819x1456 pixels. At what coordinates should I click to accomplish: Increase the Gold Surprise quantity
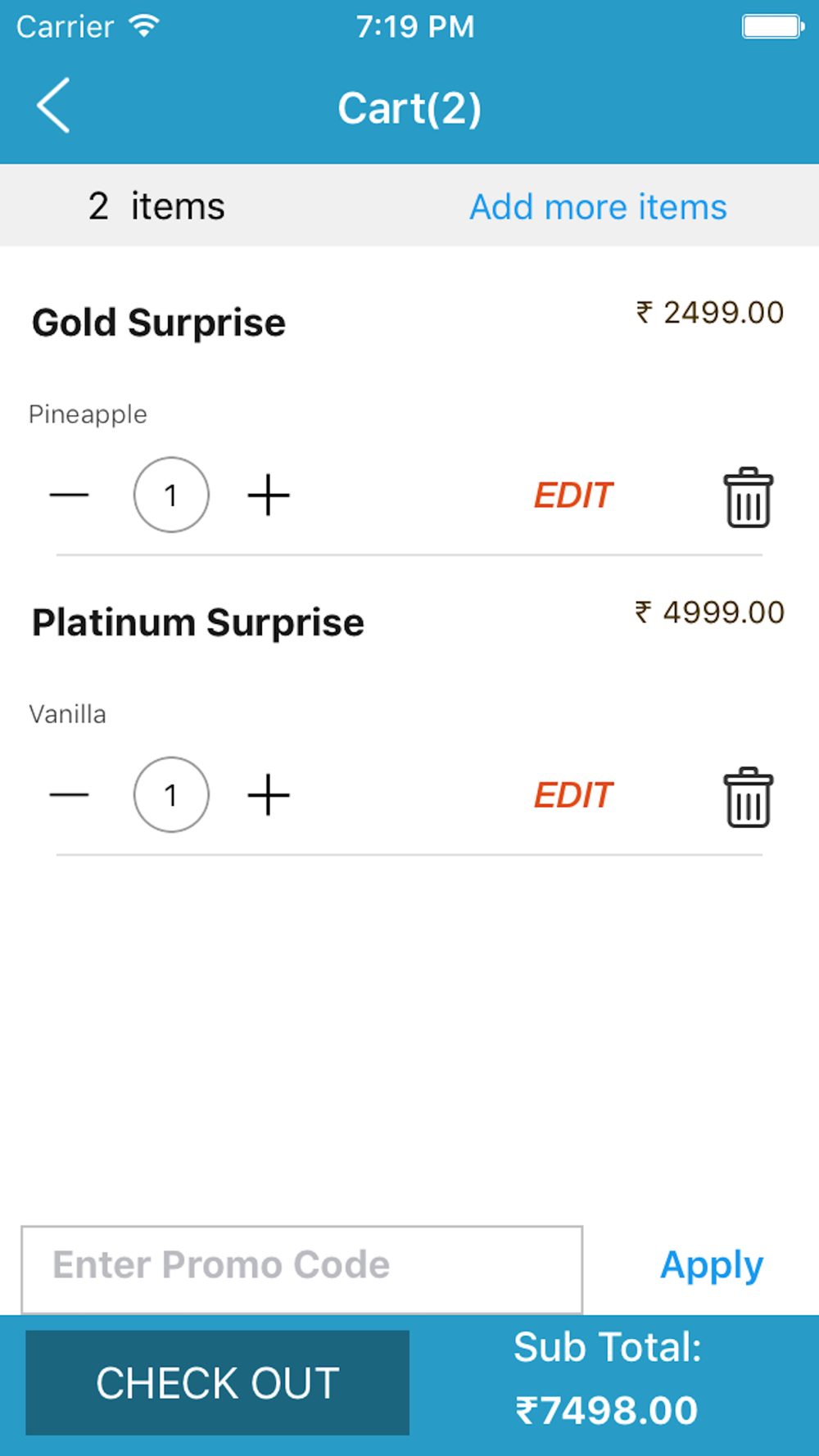point(269,495)
